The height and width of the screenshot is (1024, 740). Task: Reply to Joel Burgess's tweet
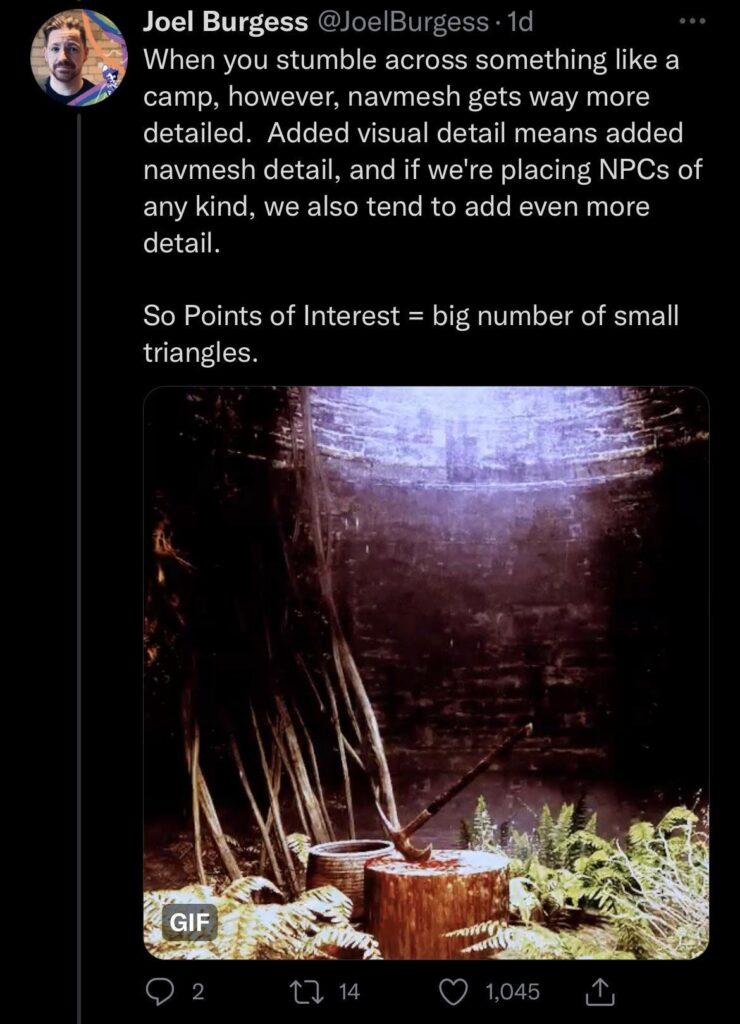[x=160, y=991]
